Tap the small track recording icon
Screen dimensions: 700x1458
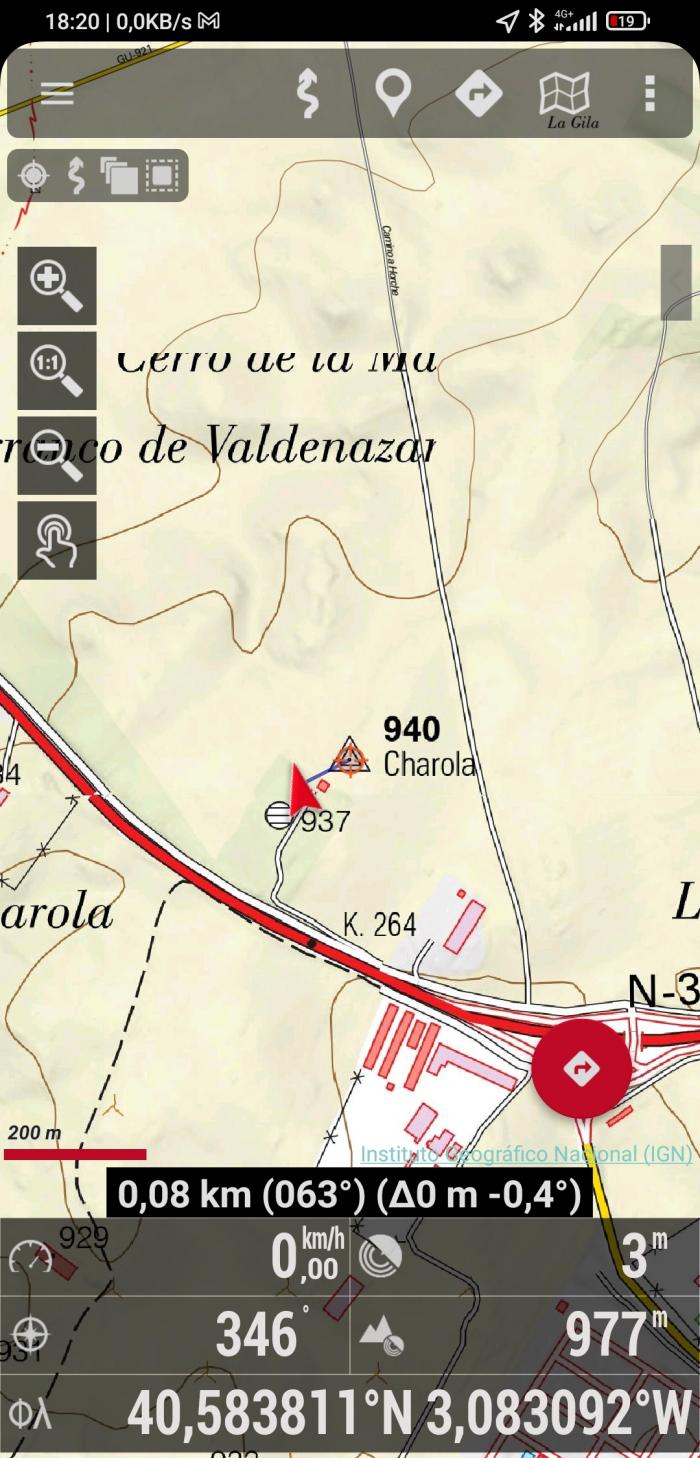pos(77,176)
